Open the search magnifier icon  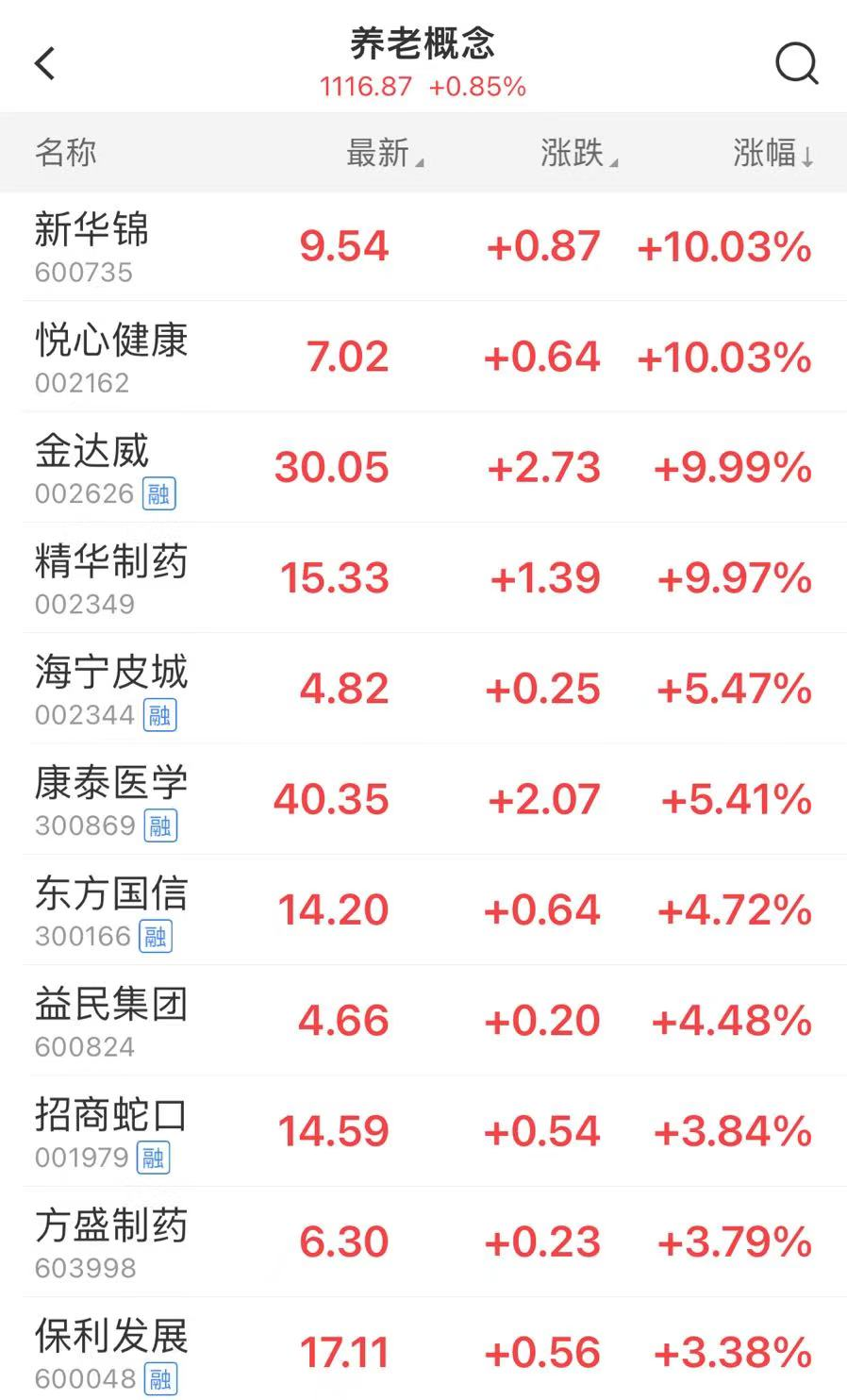point(796,63)
